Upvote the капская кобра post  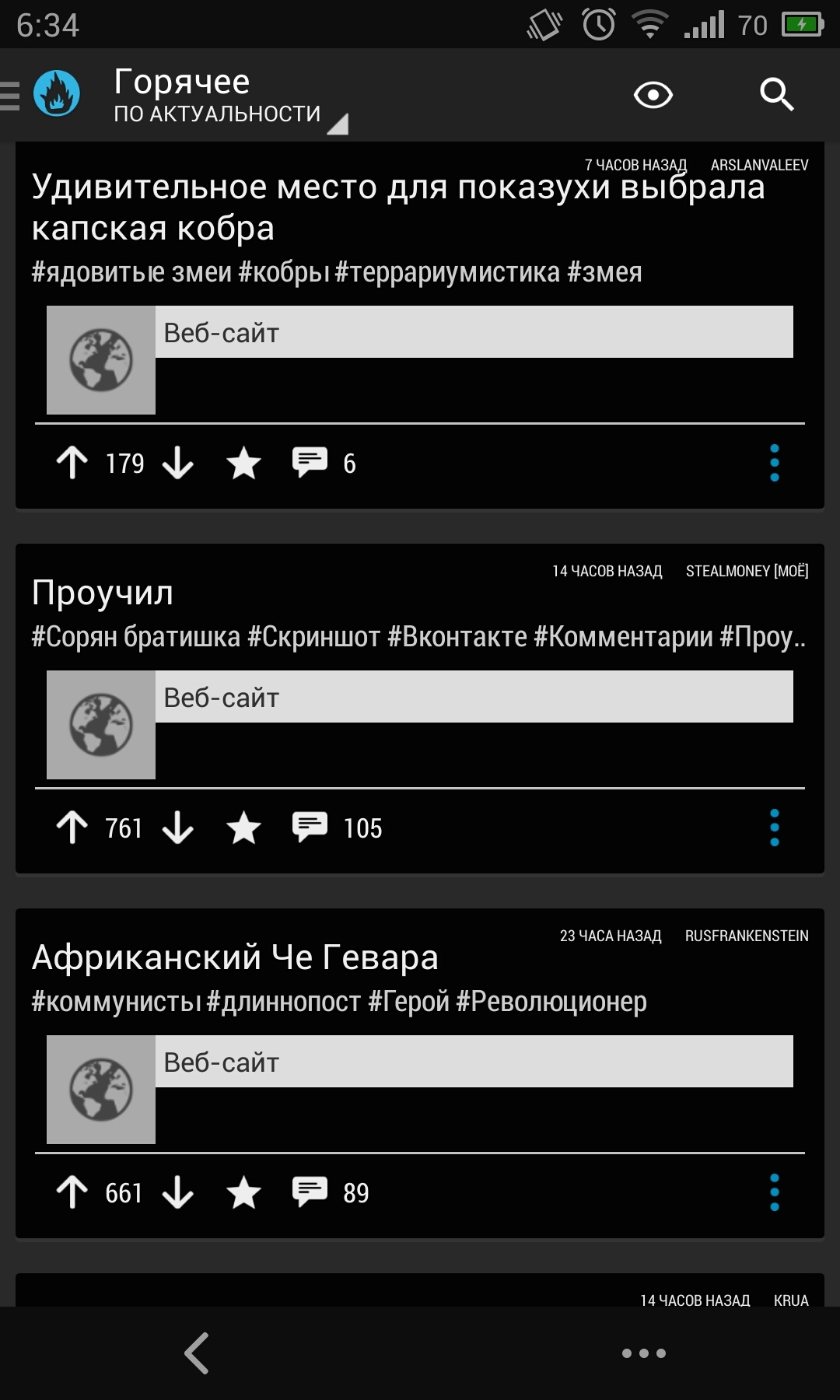click(72, 463)
